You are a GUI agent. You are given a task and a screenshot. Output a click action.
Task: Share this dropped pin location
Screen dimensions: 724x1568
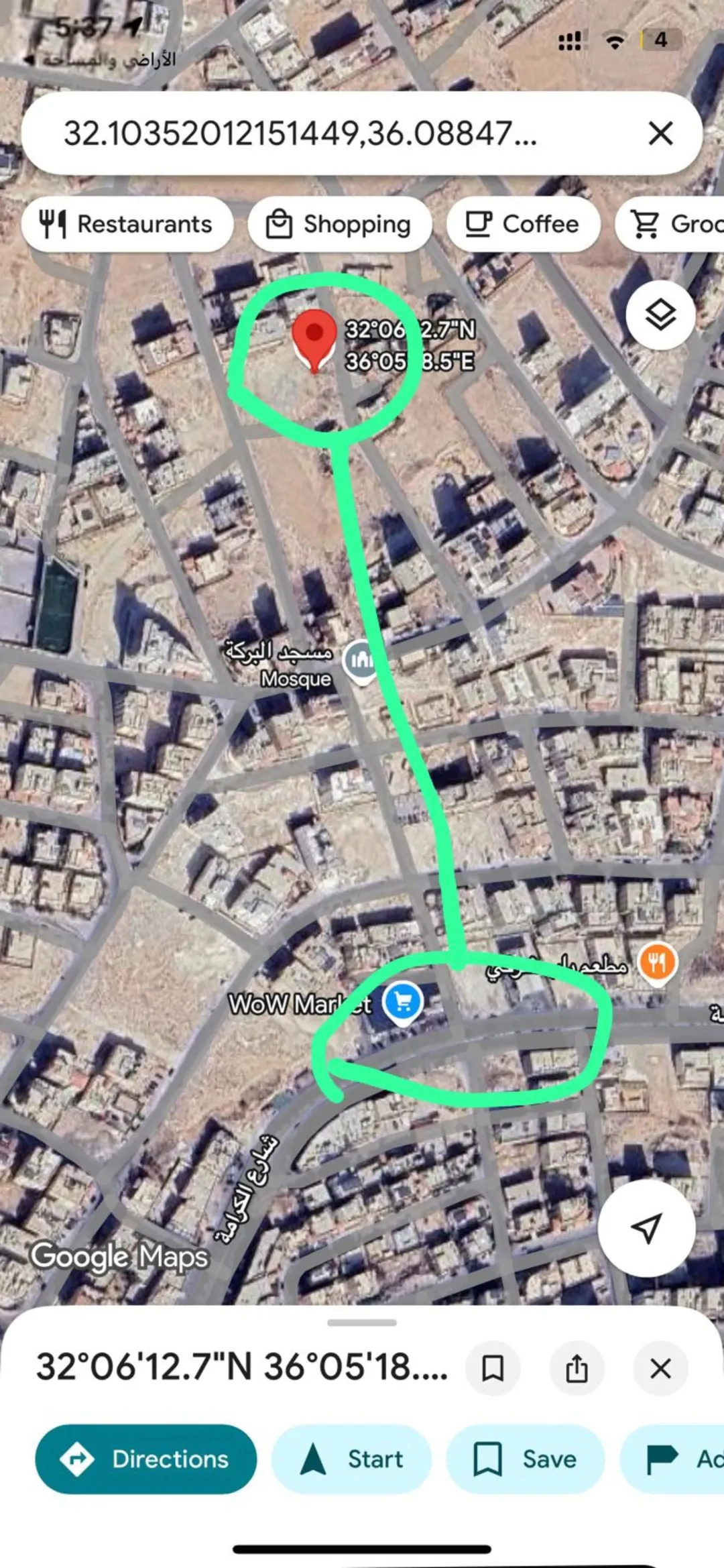tap(577, 1368)
